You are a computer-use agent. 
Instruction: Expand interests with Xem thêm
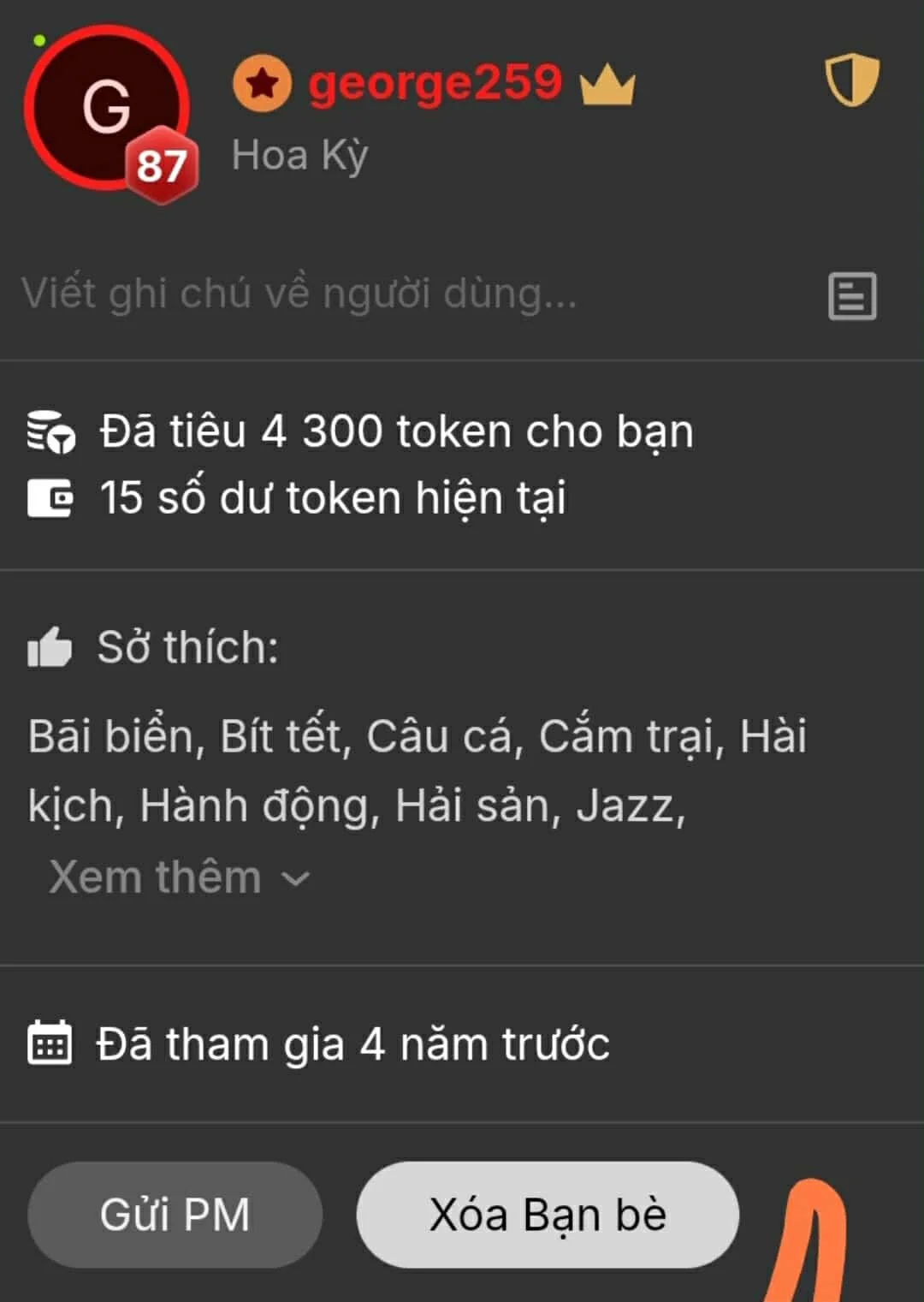[x=180, y=877]
